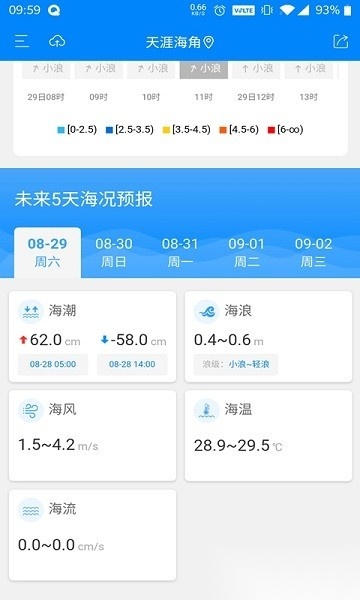Screen dimensions: 360x600
Task: Open the 海流 current card
Action: pos(93,535)
